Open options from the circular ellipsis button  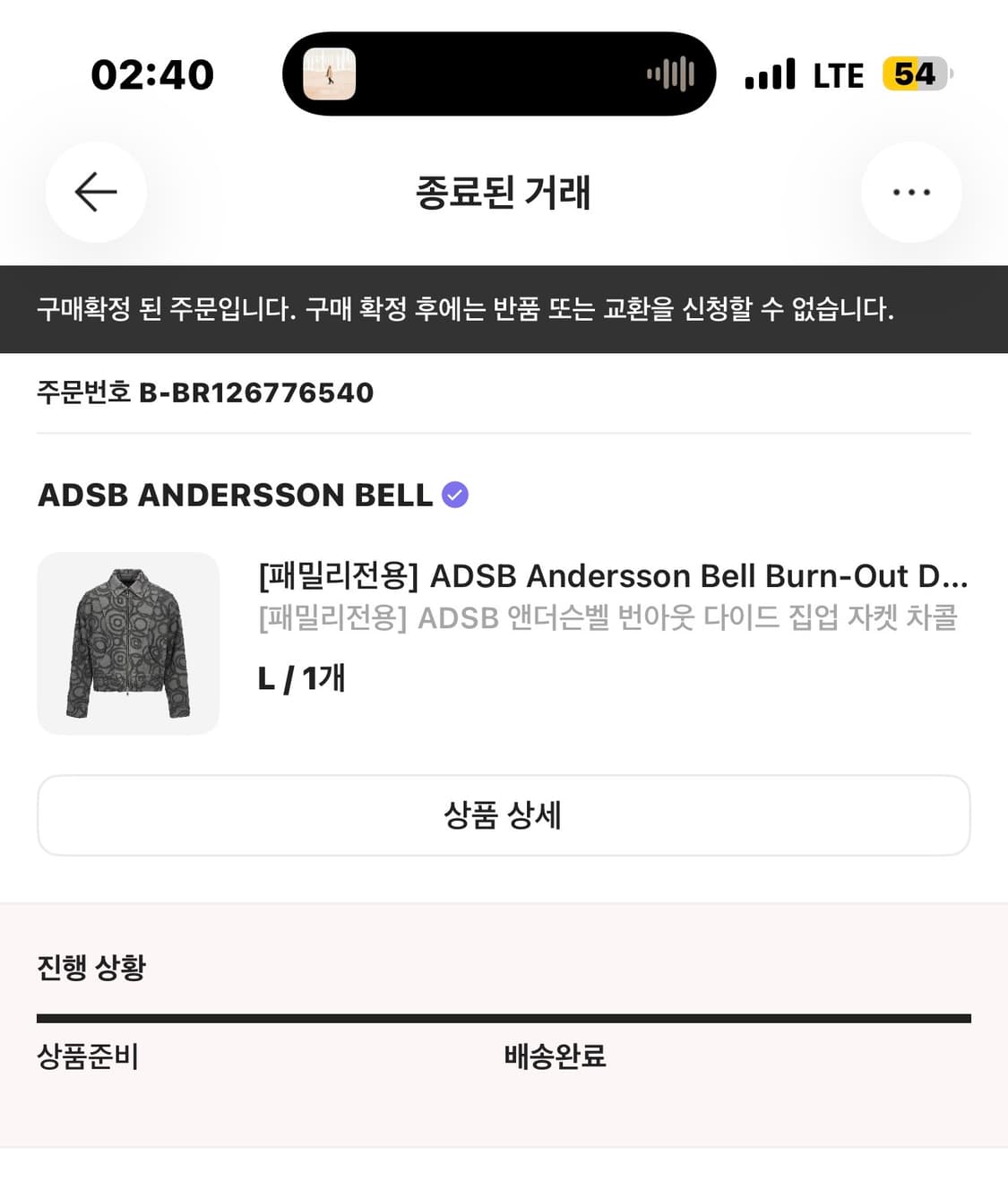click(x=911, y=192)
